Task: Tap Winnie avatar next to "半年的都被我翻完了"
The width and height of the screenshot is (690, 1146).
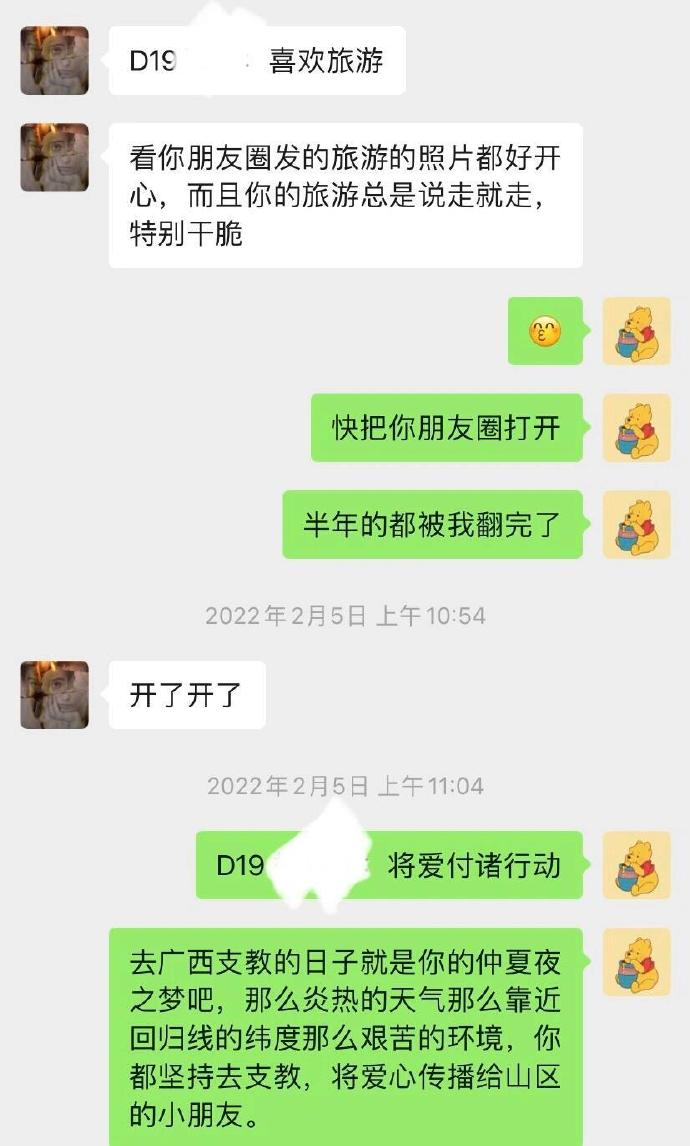Action: [x=636, y=524]
